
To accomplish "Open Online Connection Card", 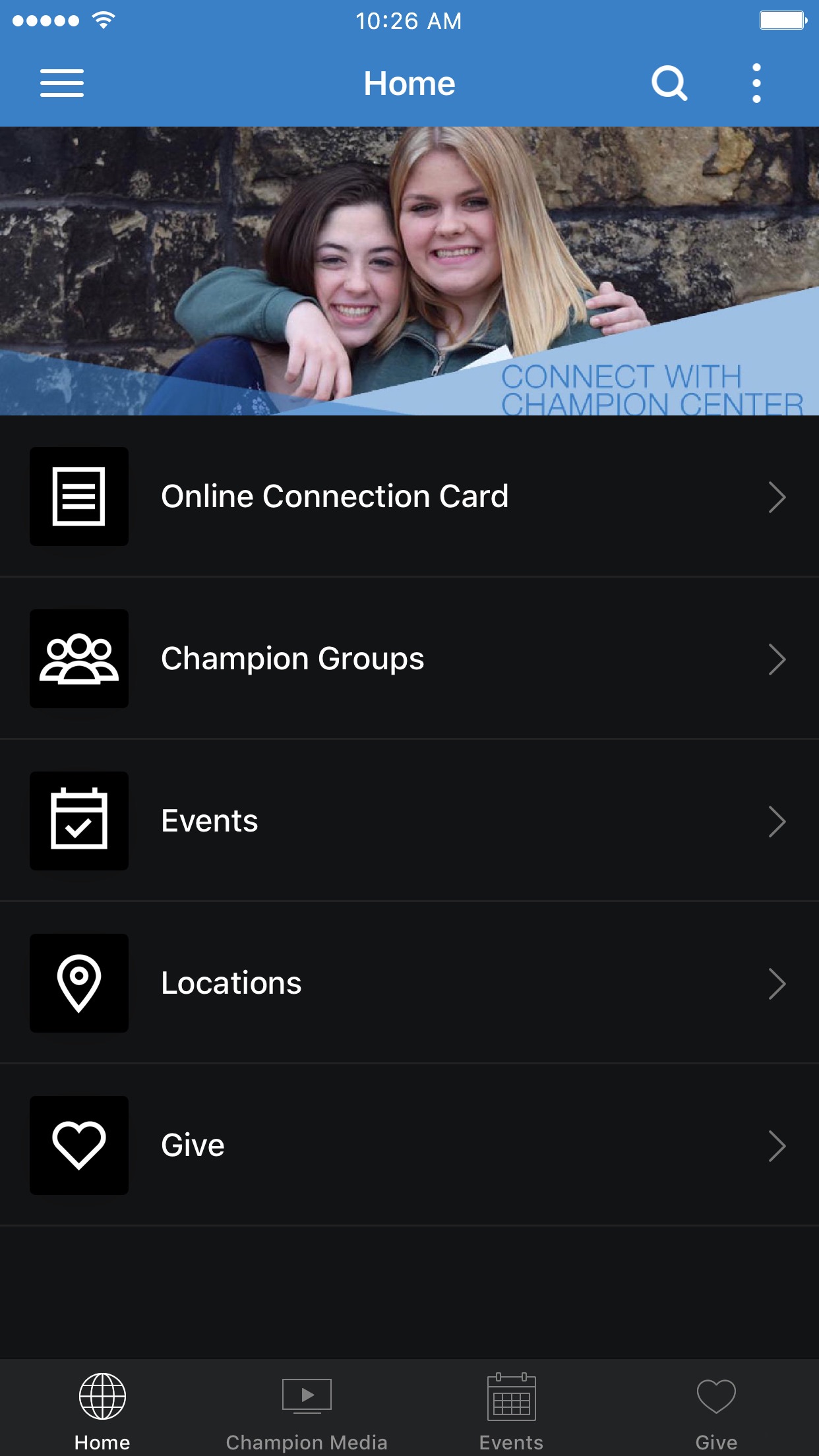I will 409,497.
